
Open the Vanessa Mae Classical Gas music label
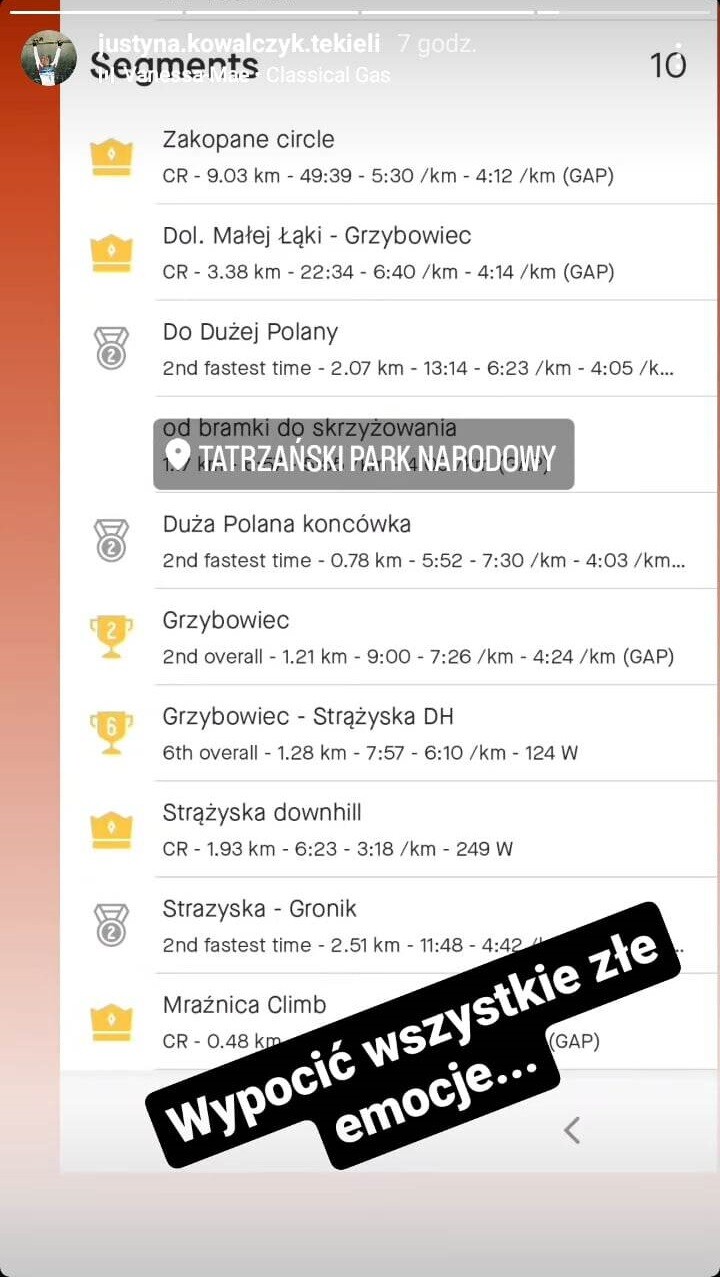pos(245,75)
